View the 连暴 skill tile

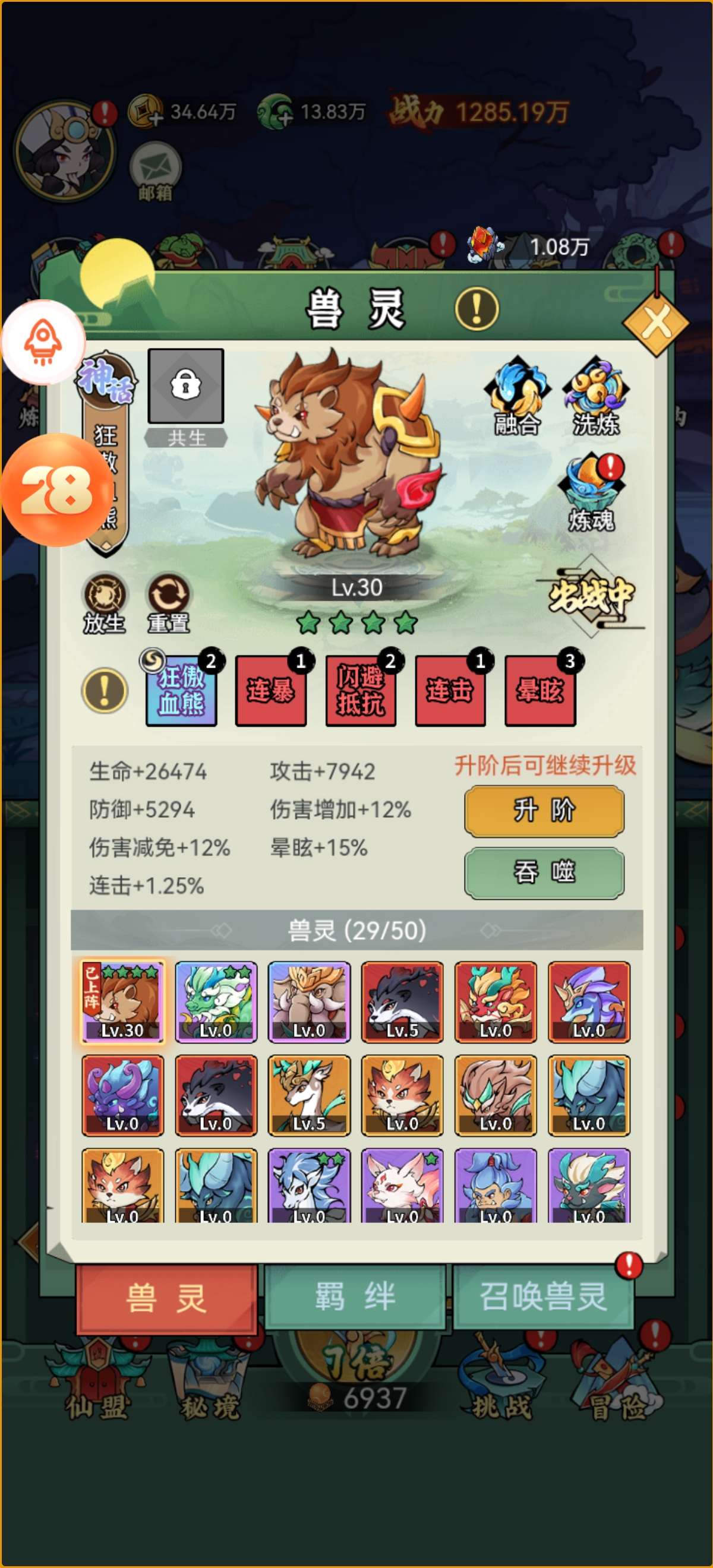click(270, 691)
